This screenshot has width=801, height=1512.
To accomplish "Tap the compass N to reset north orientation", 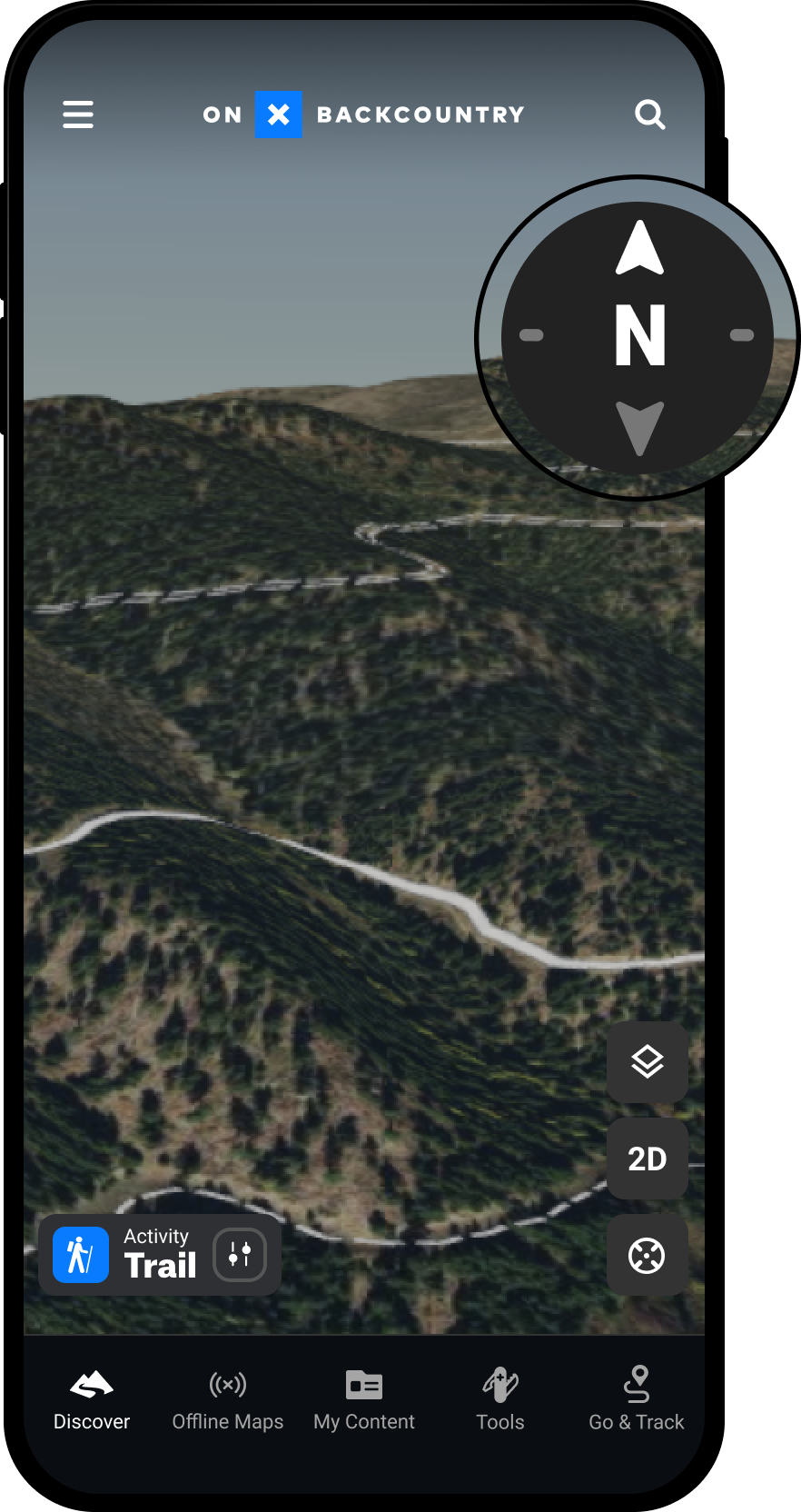I will (x=641, y=335).
